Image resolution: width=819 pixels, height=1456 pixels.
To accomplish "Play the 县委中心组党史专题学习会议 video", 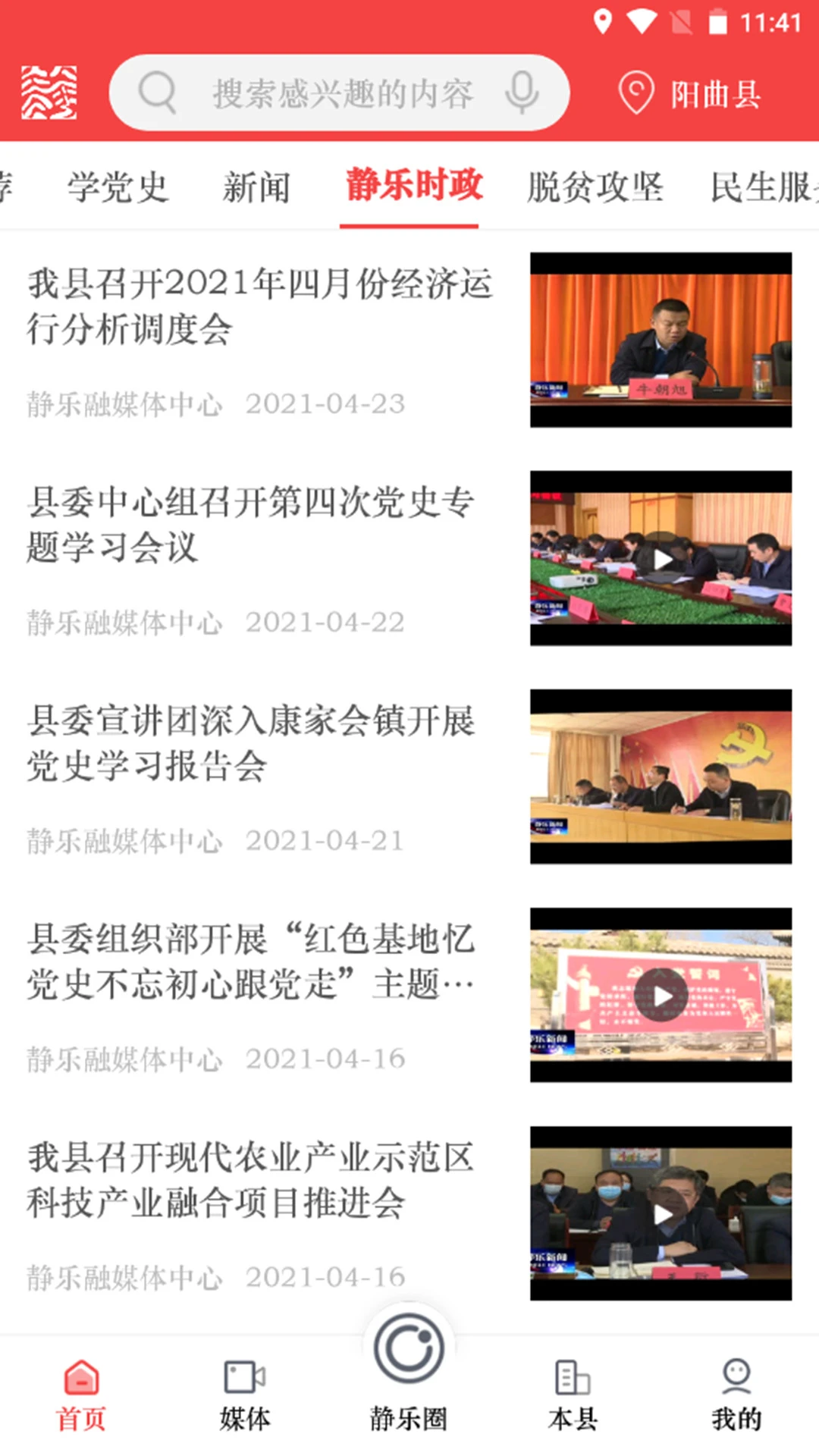I will pyautogui.click(x=660, y=560).
